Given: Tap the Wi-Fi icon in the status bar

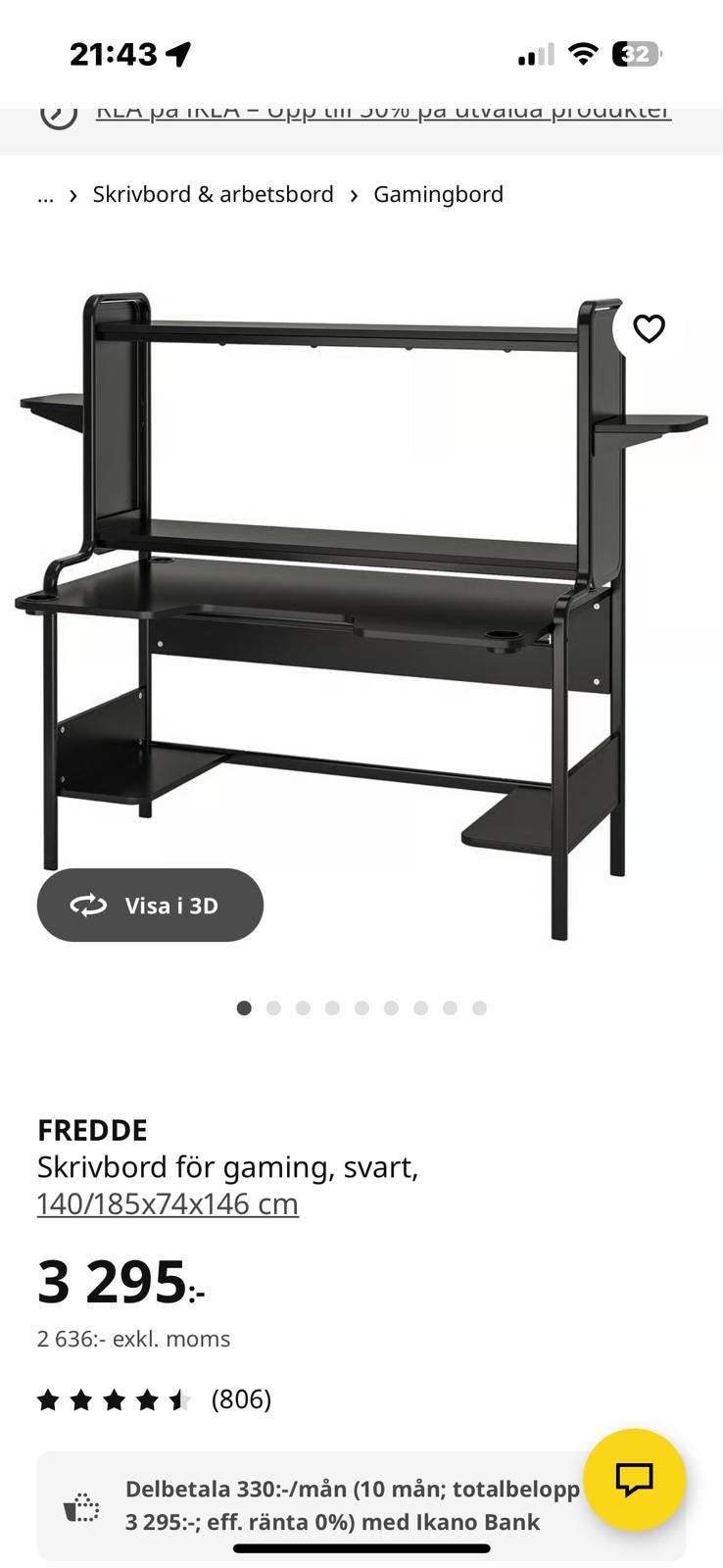Looking at the screenshot, I should click(582, 54).
